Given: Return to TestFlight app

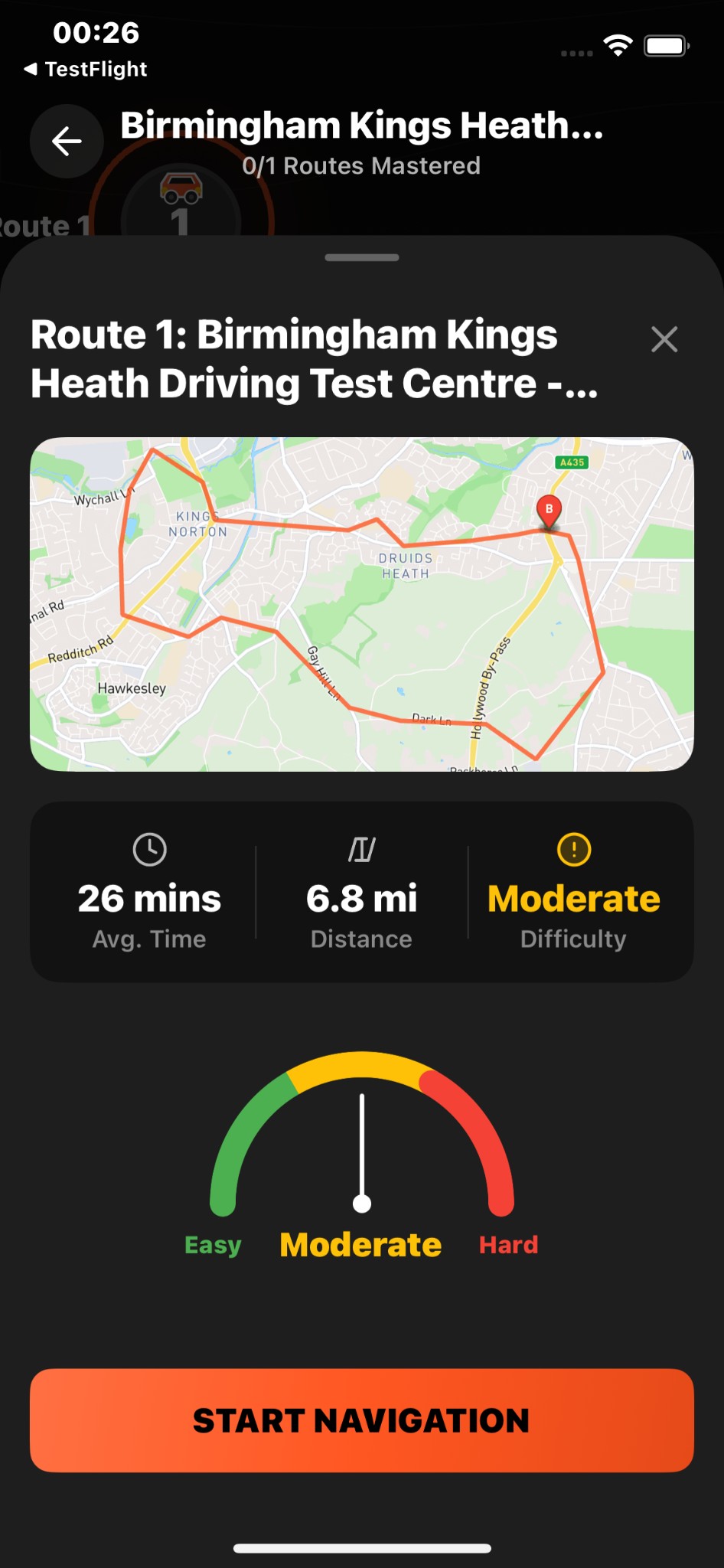Looking at the screenshot, I should [86, 69].
